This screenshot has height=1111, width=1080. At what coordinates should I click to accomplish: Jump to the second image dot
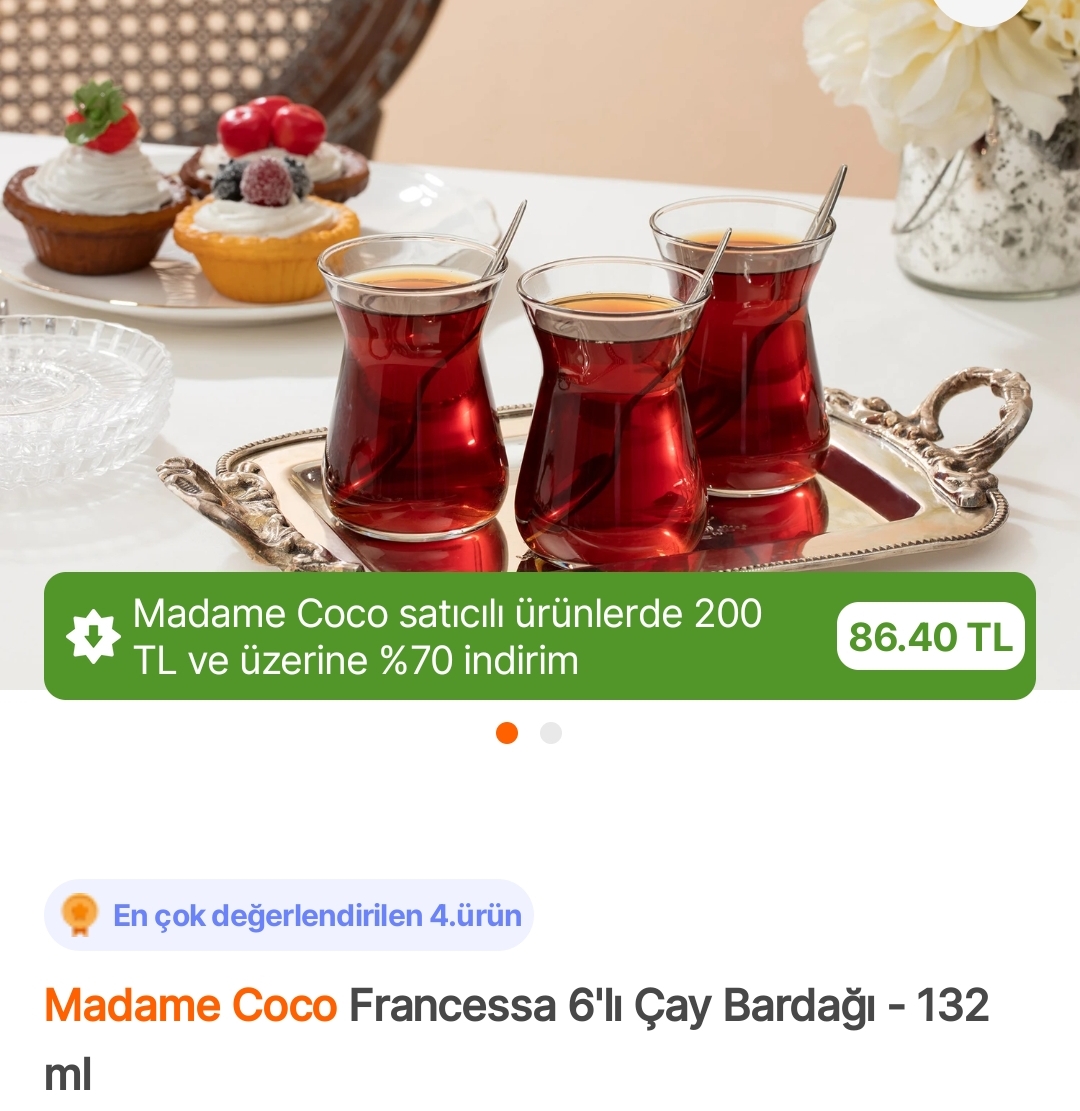click(551, 733)
